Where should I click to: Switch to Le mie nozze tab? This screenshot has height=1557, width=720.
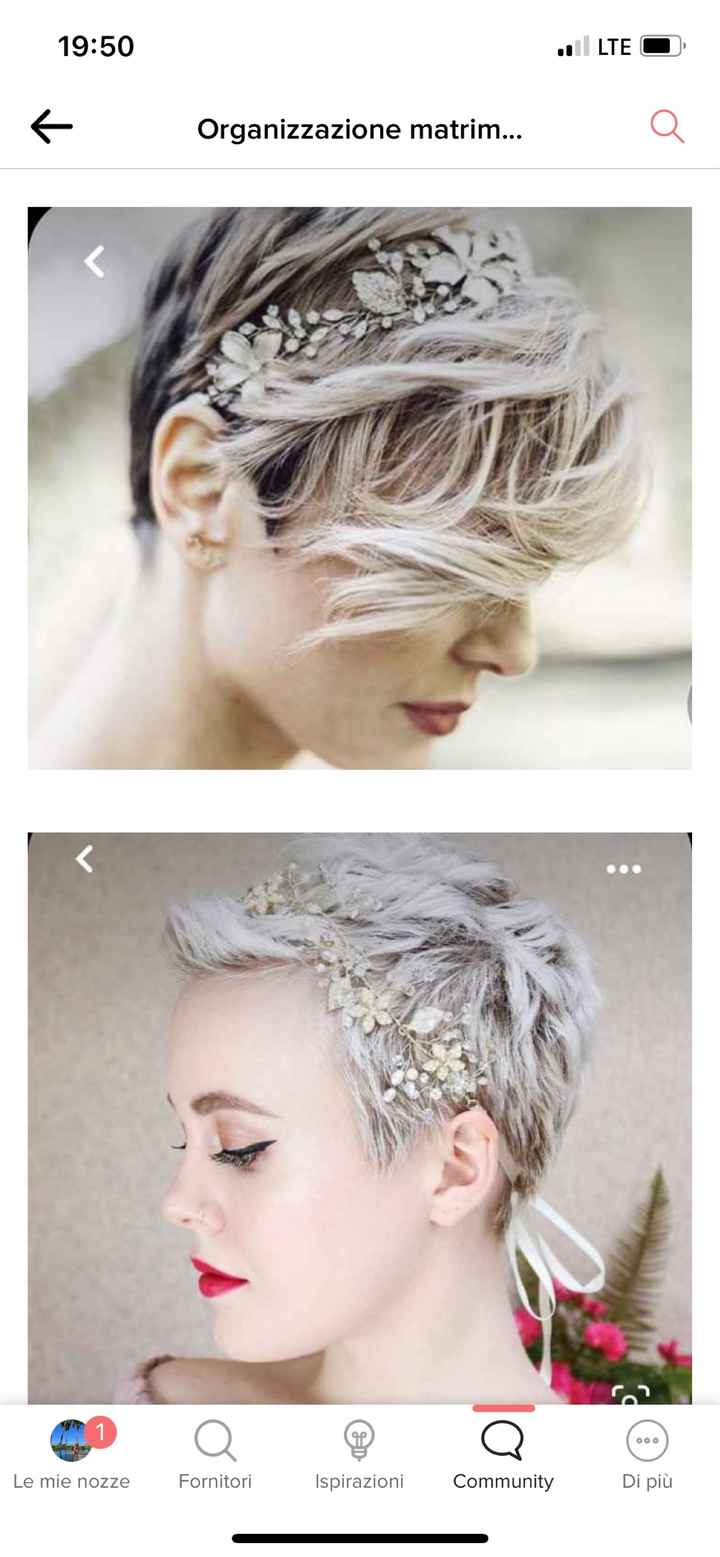71,1455
